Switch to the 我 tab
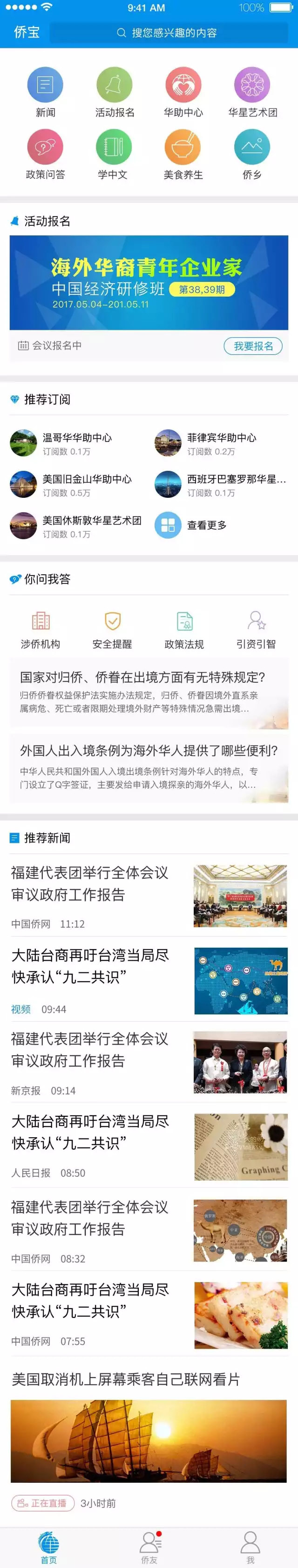Screen dimensions: 298x1568 point(250,1547)
